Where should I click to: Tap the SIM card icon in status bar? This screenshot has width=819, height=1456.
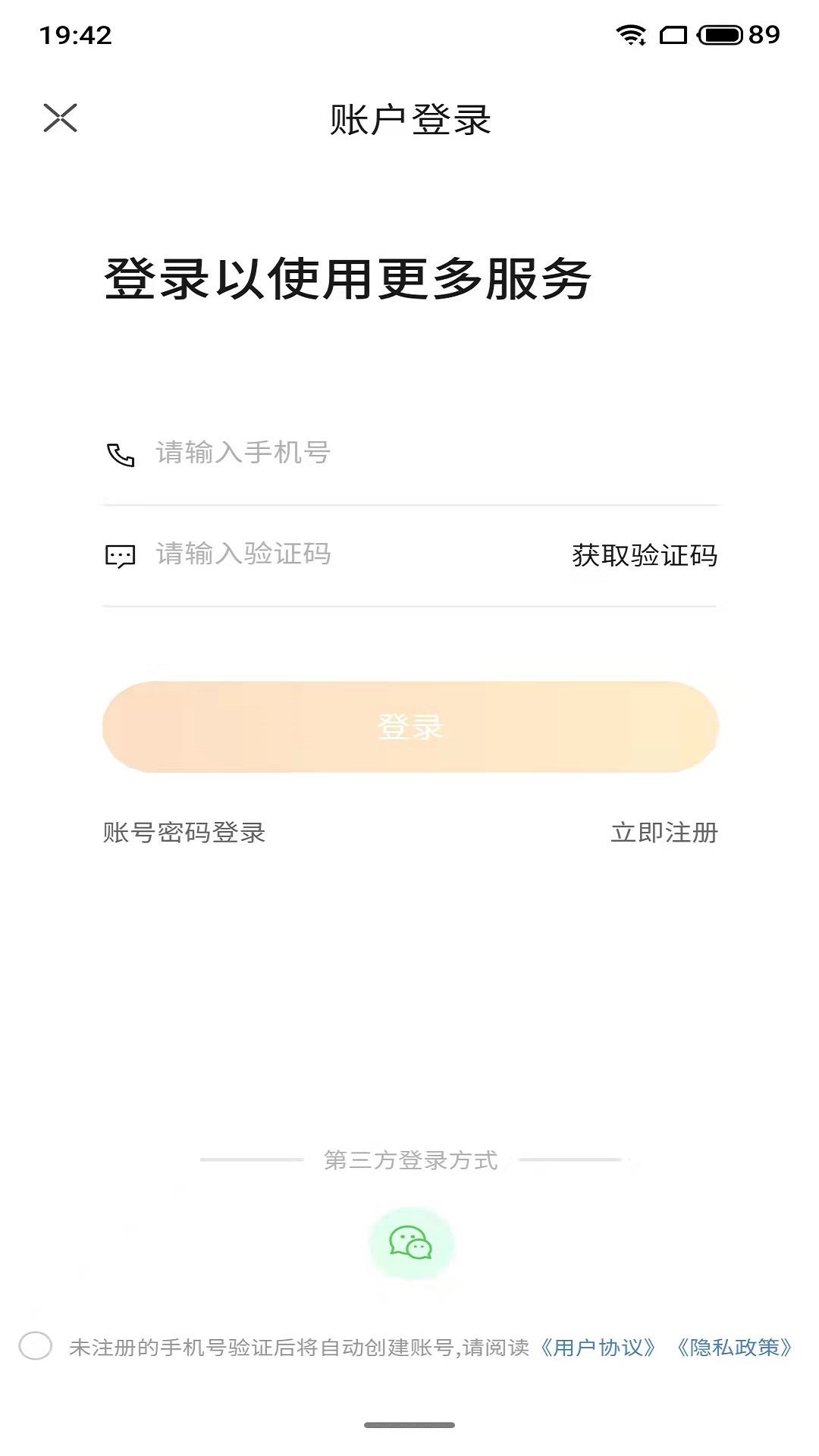click(x=673, y=33)
